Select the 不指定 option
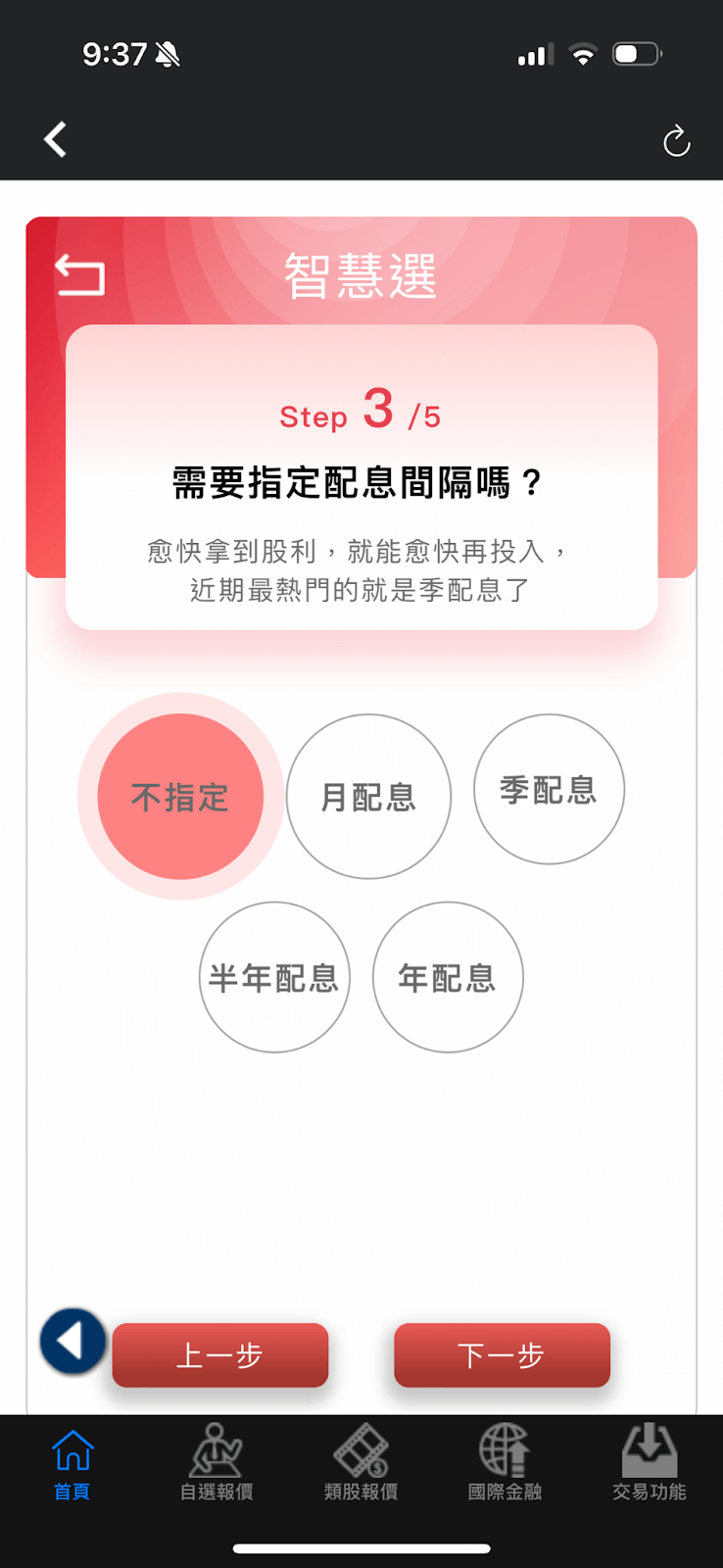Viewport: 723px width, 1568px height. click(x=180, y=797)
